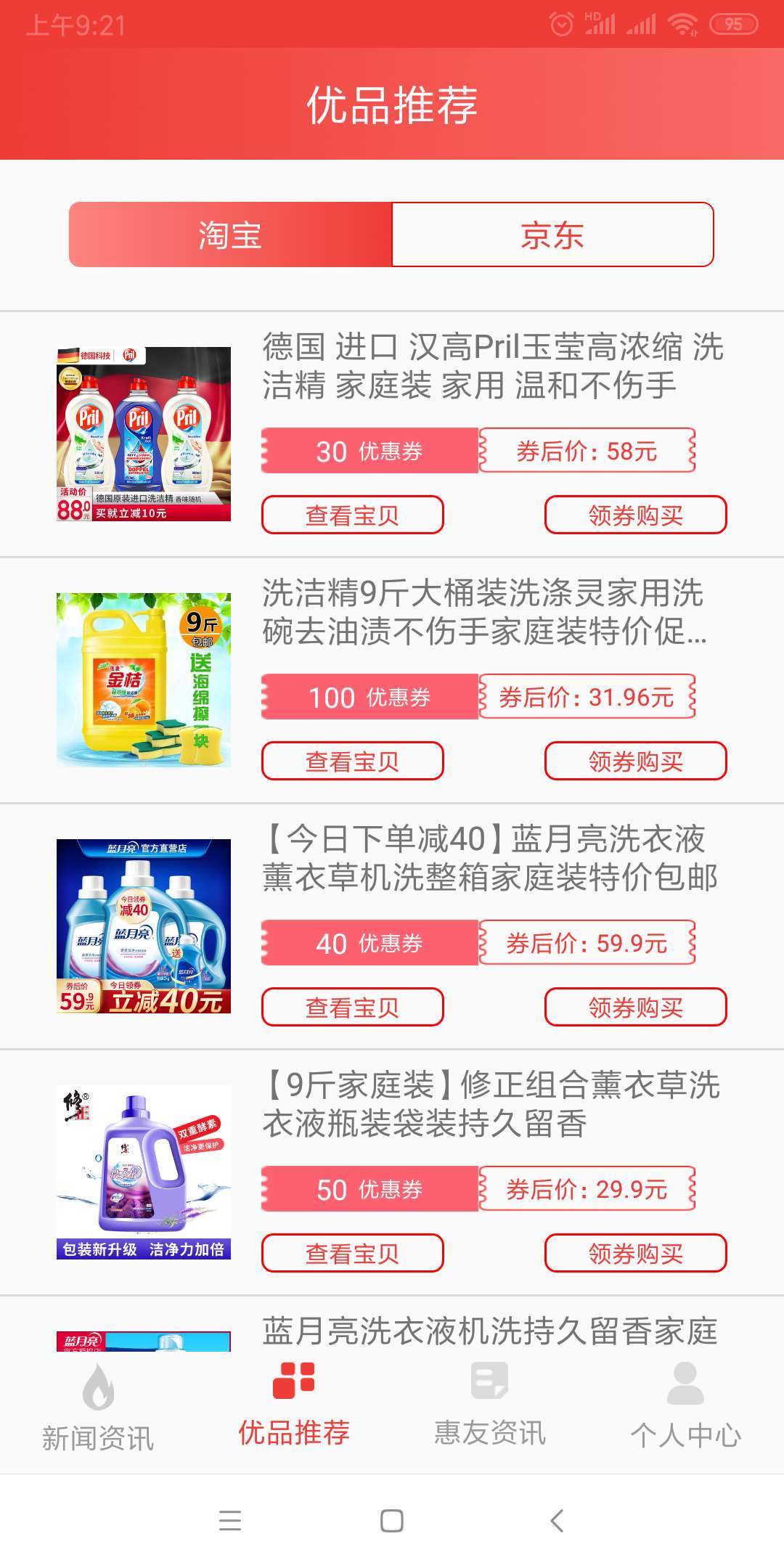Tap 领券购买 for Pril洗洁精
Viewport: 784px width, 1568px height.
pos(635,515)
